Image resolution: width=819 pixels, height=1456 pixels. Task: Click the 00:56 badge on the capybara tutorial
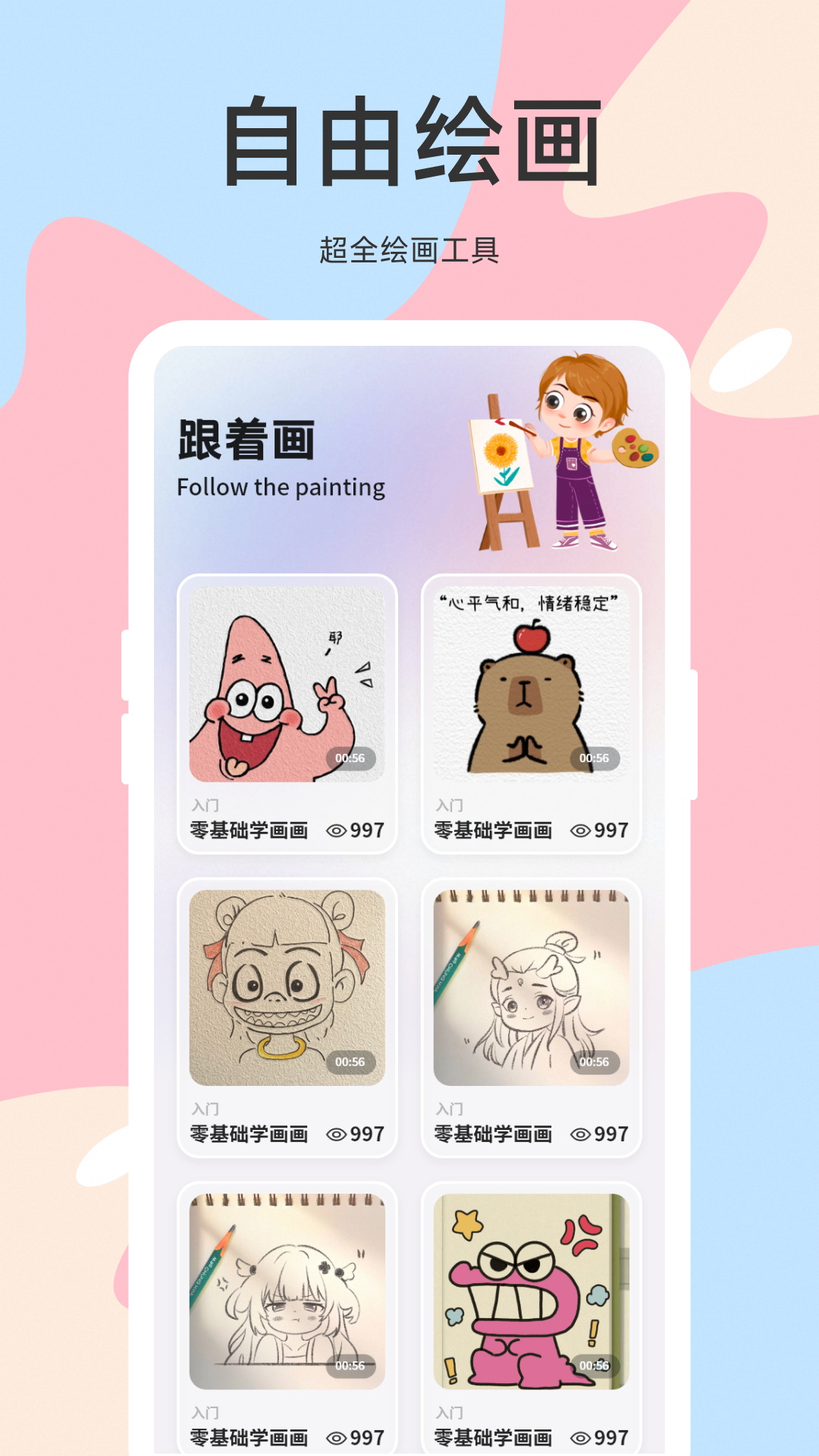click(595, 756)
